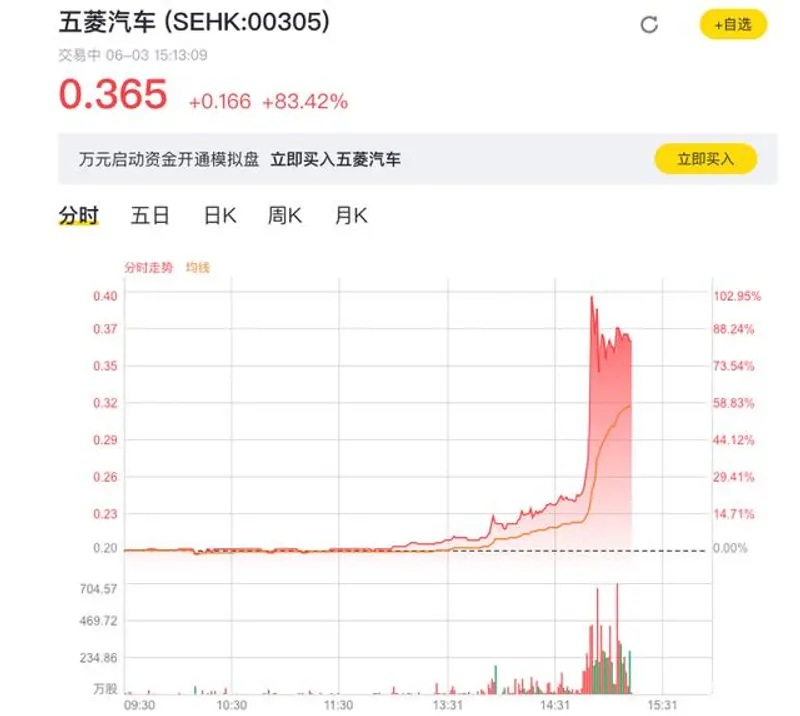Switch to the 五日 chart tab
The width and height of the screenshot is (800, 716).
150,215
